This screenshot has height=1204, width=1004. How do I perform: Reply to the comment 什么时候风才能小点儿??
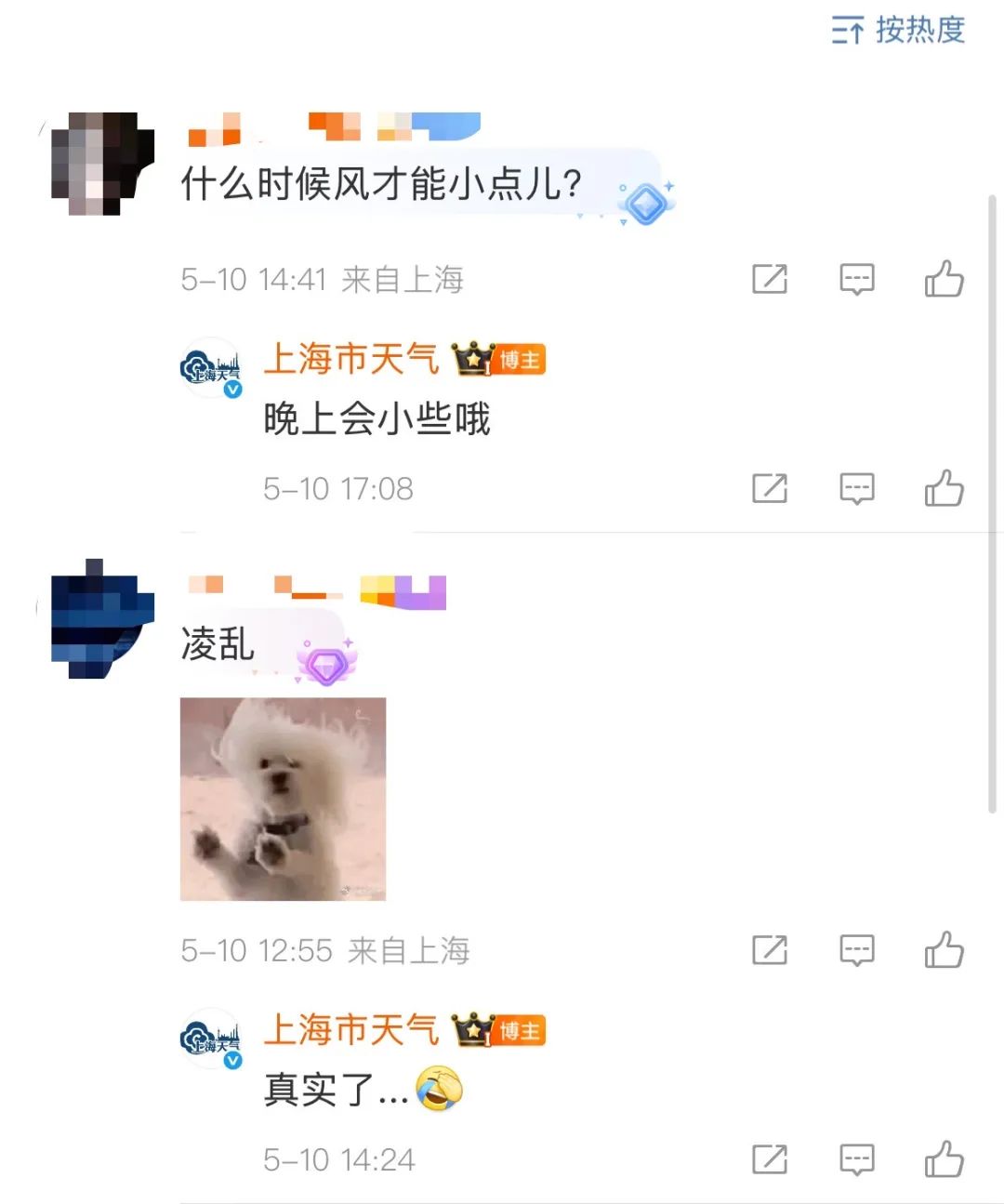pos(856,279)
